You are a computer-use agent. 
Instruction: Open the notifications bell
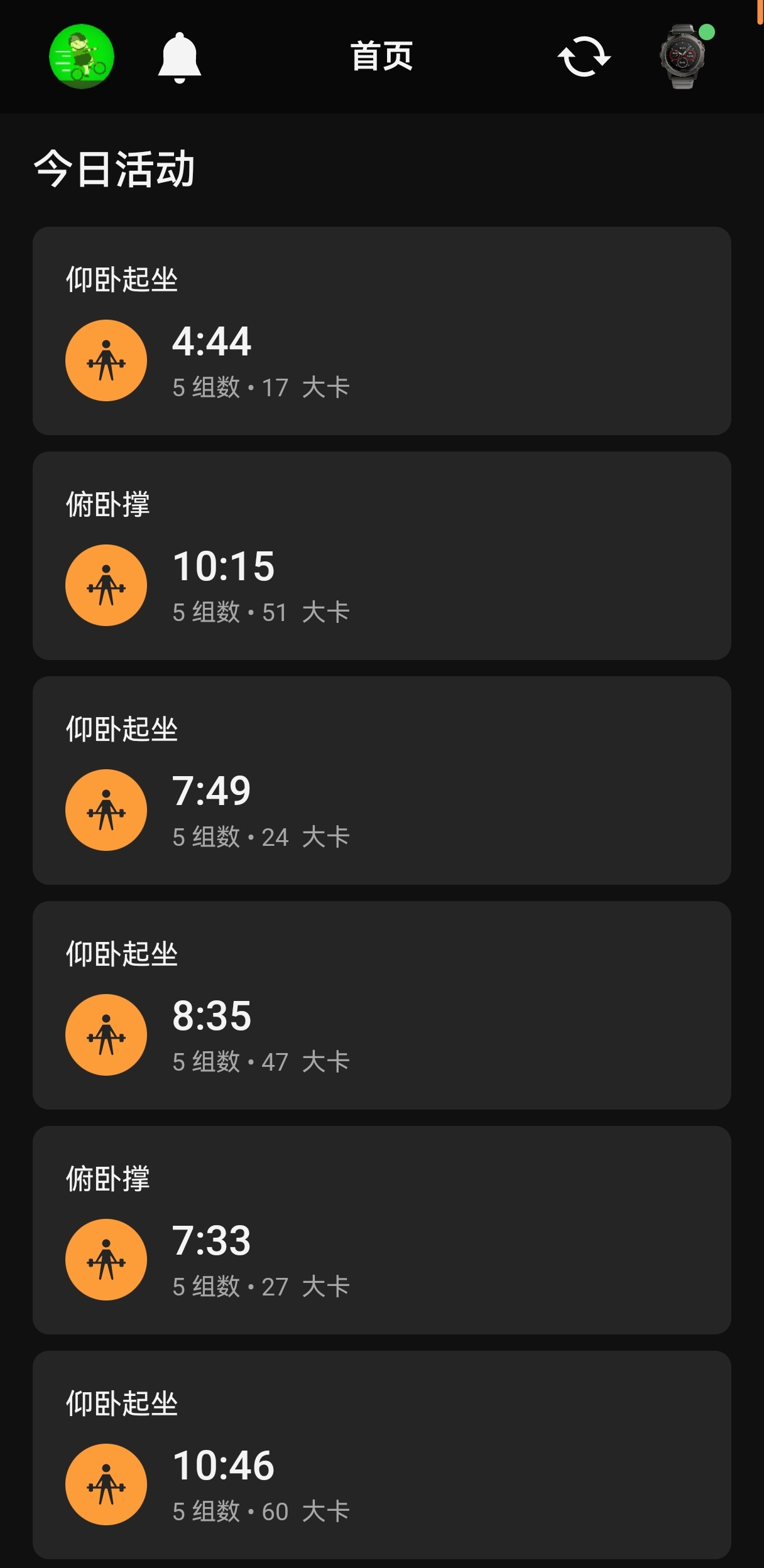(x=180, y=57)
